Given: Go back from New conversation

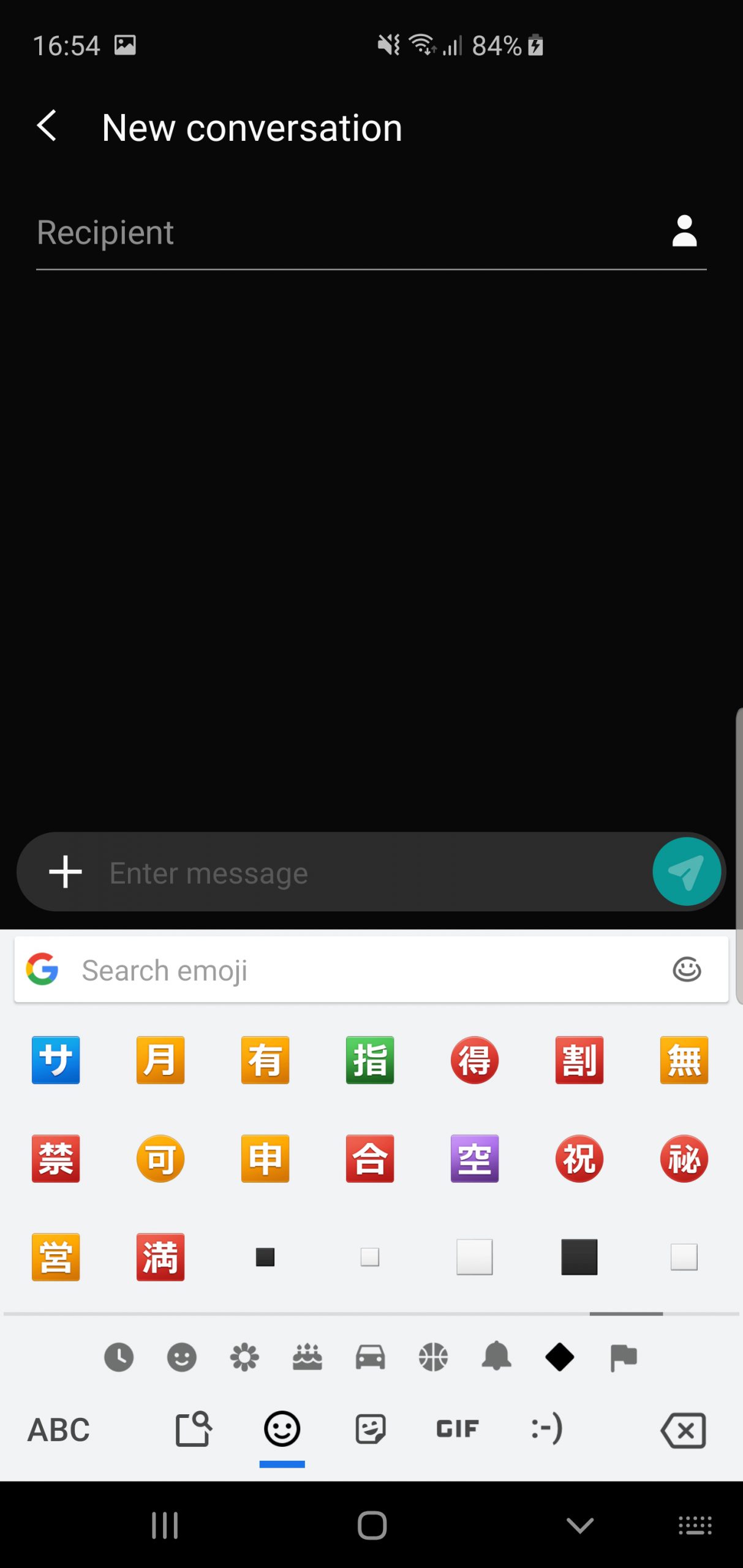Looking at the screenshot, I should click(47, 126).
